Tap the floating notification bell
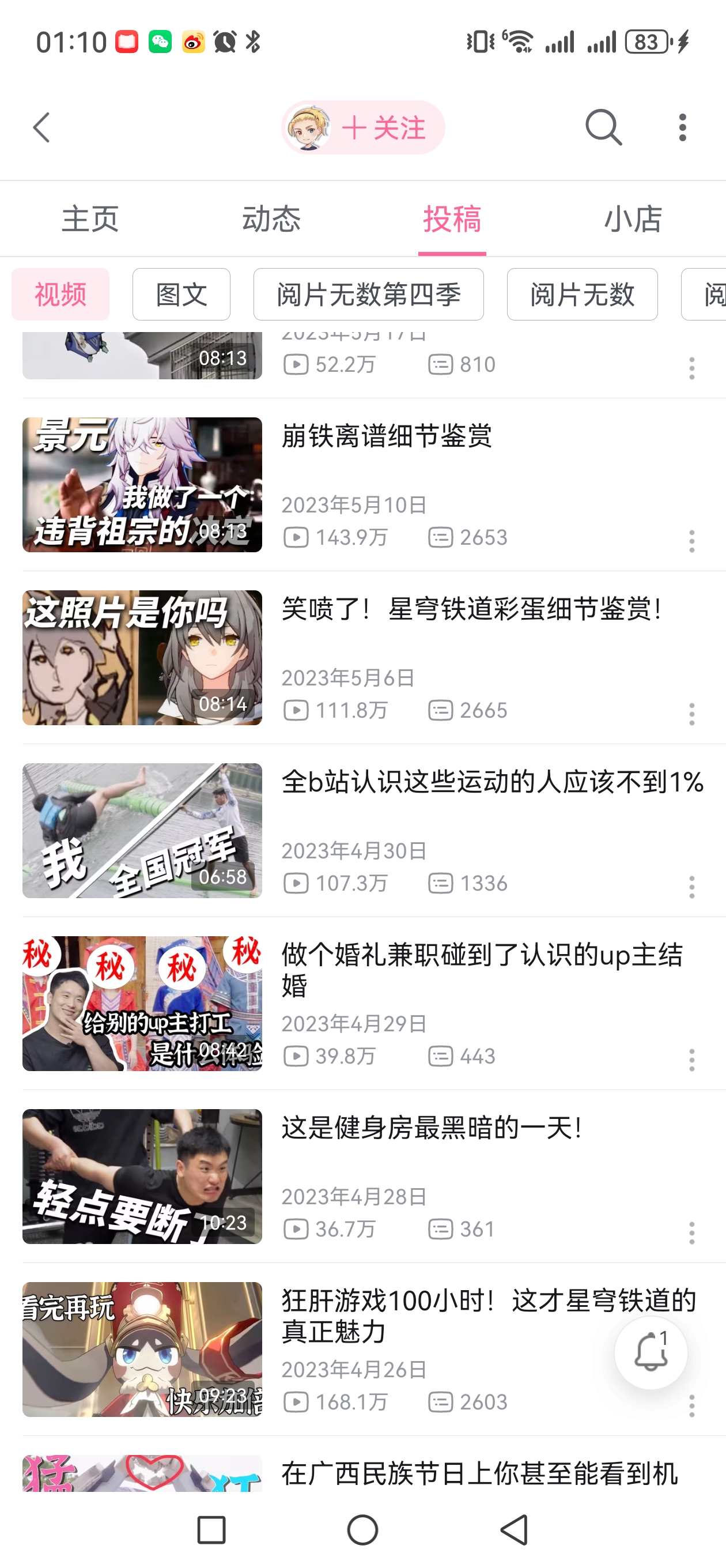 651,1352
